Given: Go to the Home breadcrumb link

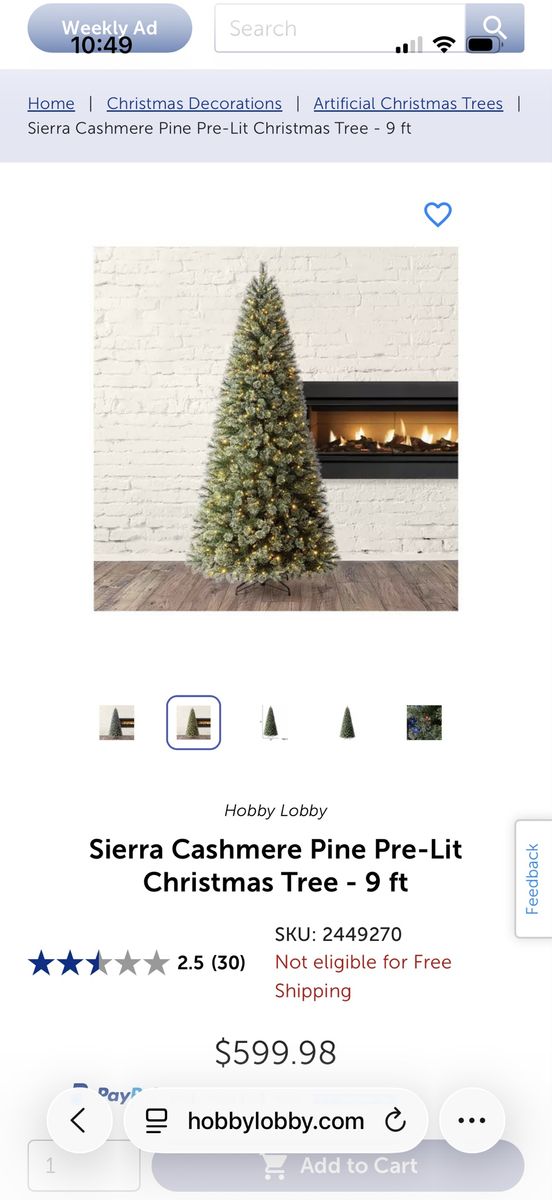Looking at the screenshot, I should 51,103.
